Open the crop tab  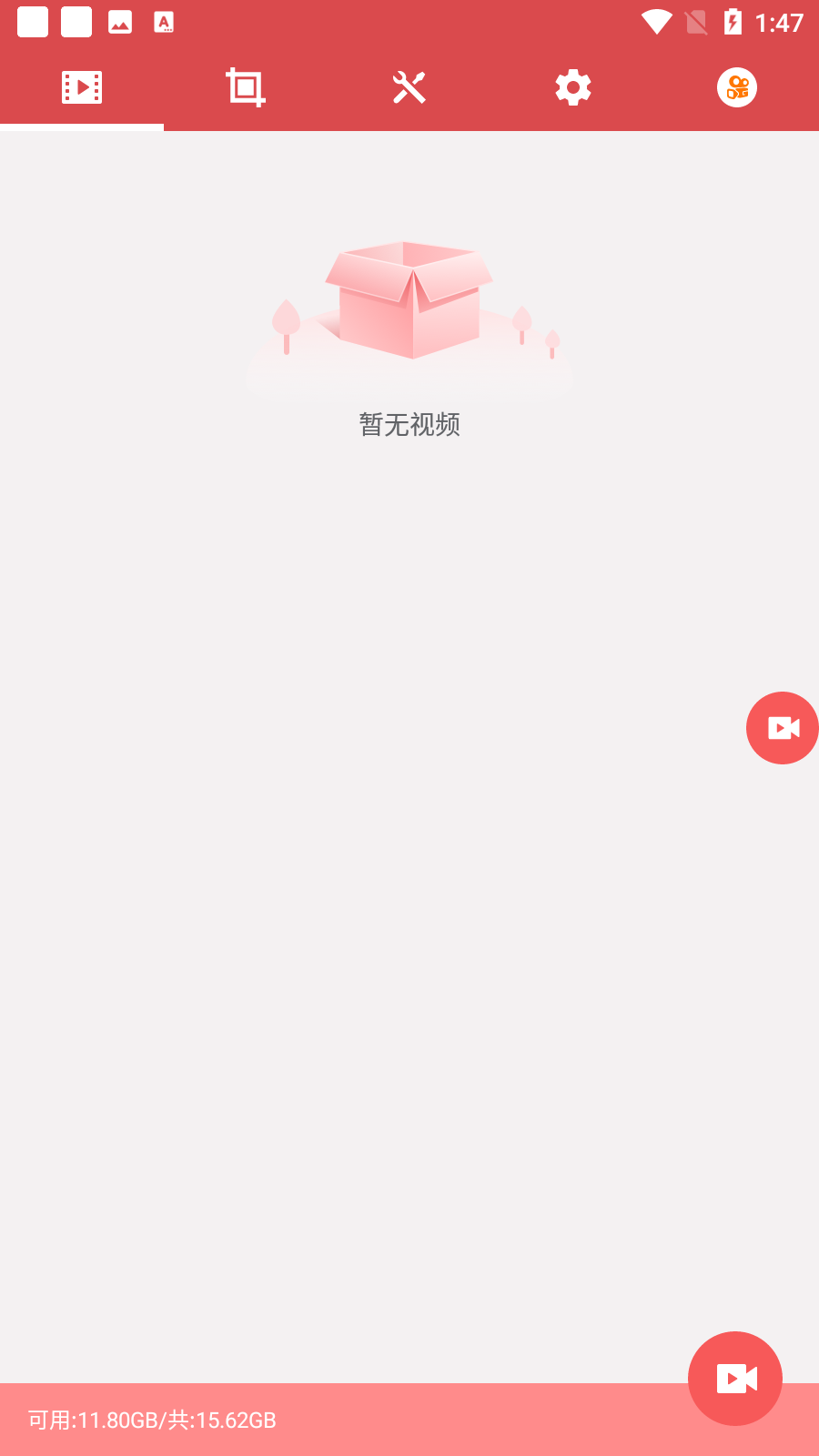point(246,87)
